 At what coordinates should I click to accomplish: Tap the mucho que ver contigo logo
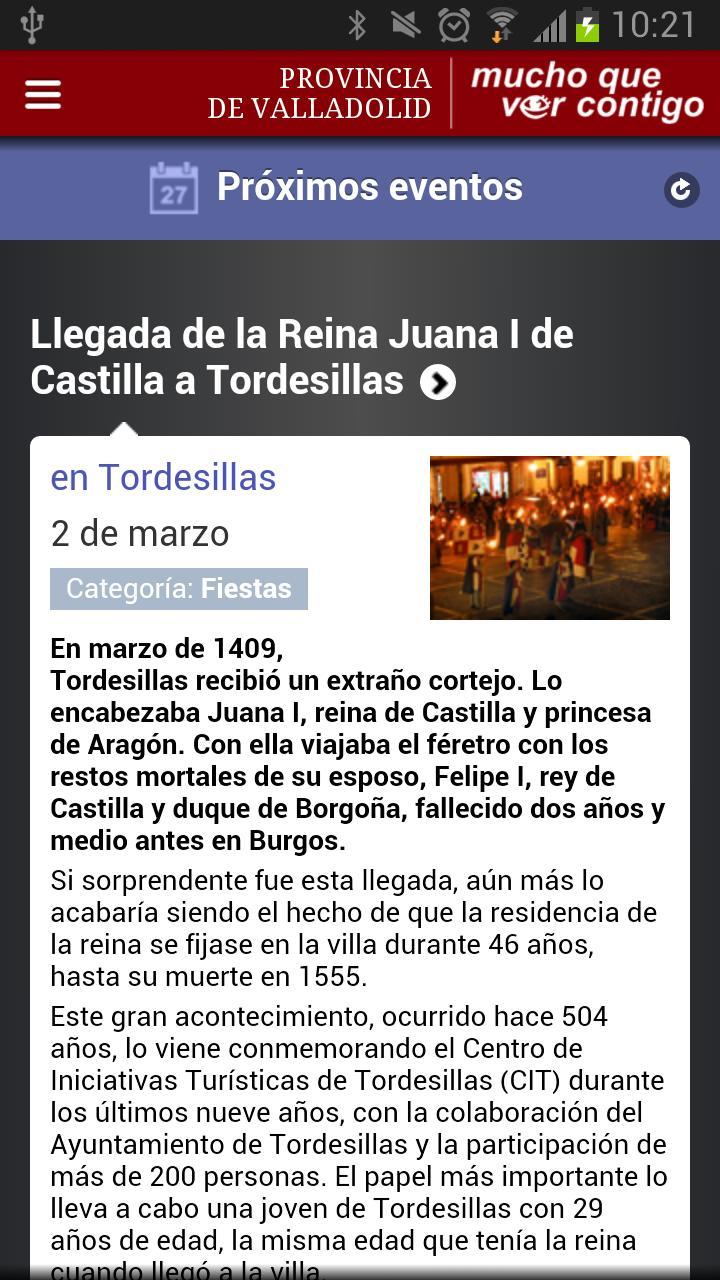click(x=590, y=93)
